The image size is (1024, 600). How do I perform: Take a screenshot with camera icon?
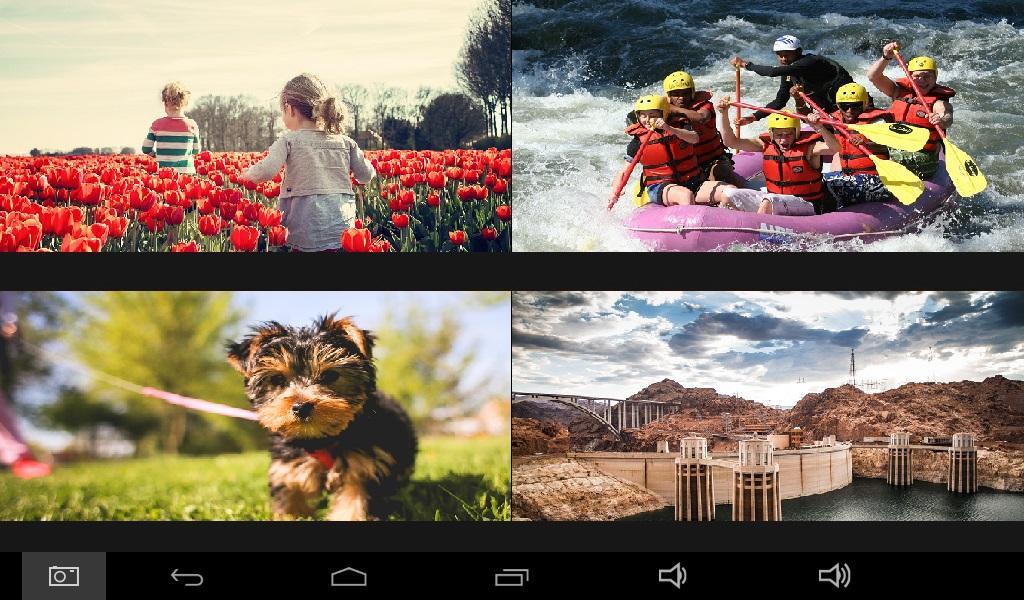(63, 576)
